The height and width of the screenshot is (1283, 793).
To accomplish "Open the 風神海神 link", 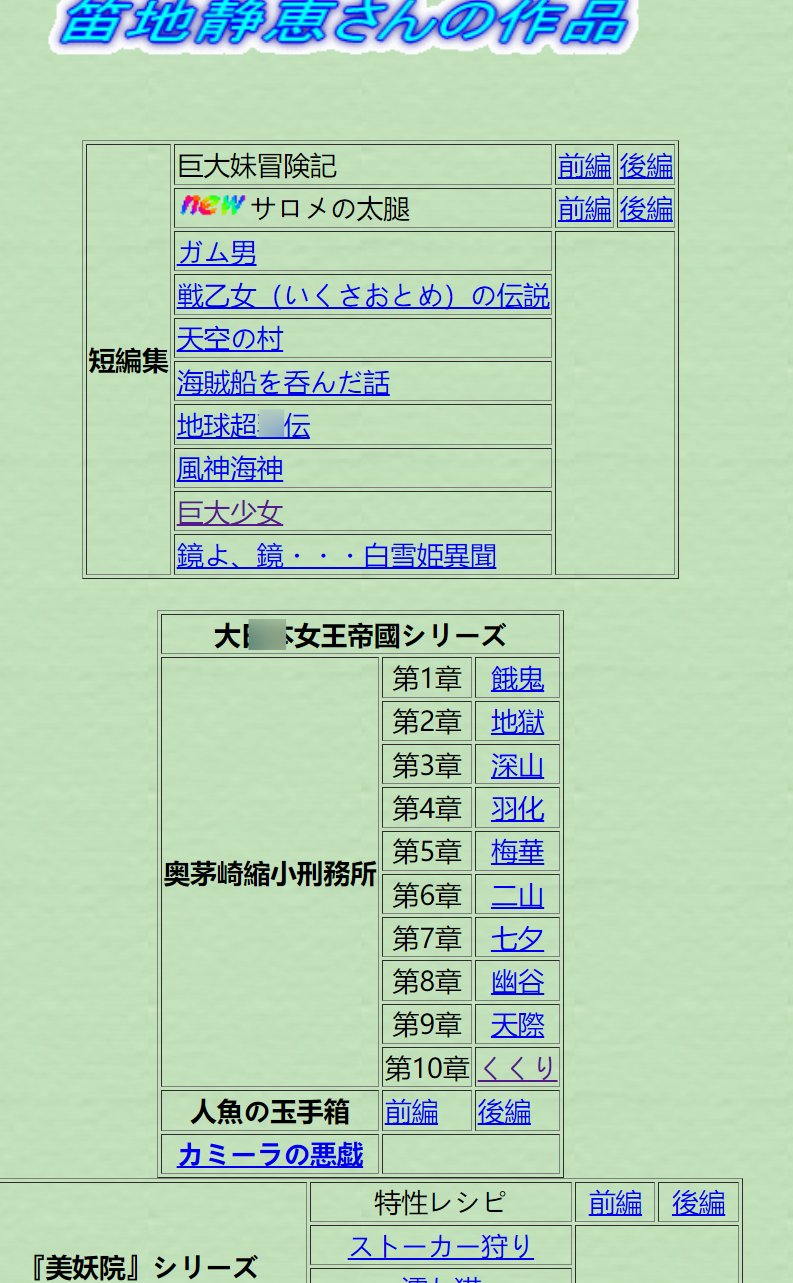I will (229, 469).
